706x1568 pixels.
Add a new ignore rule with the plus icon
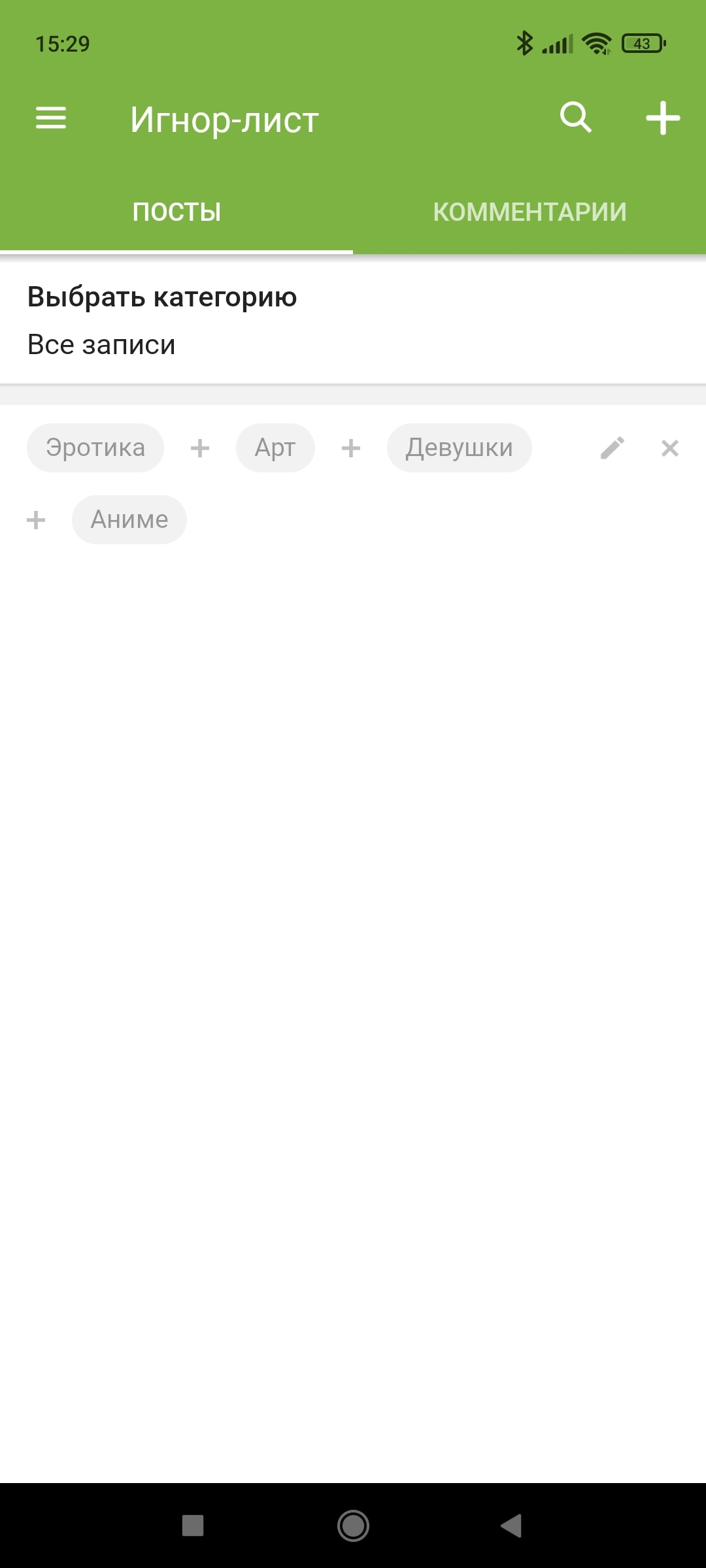point(663,118)
